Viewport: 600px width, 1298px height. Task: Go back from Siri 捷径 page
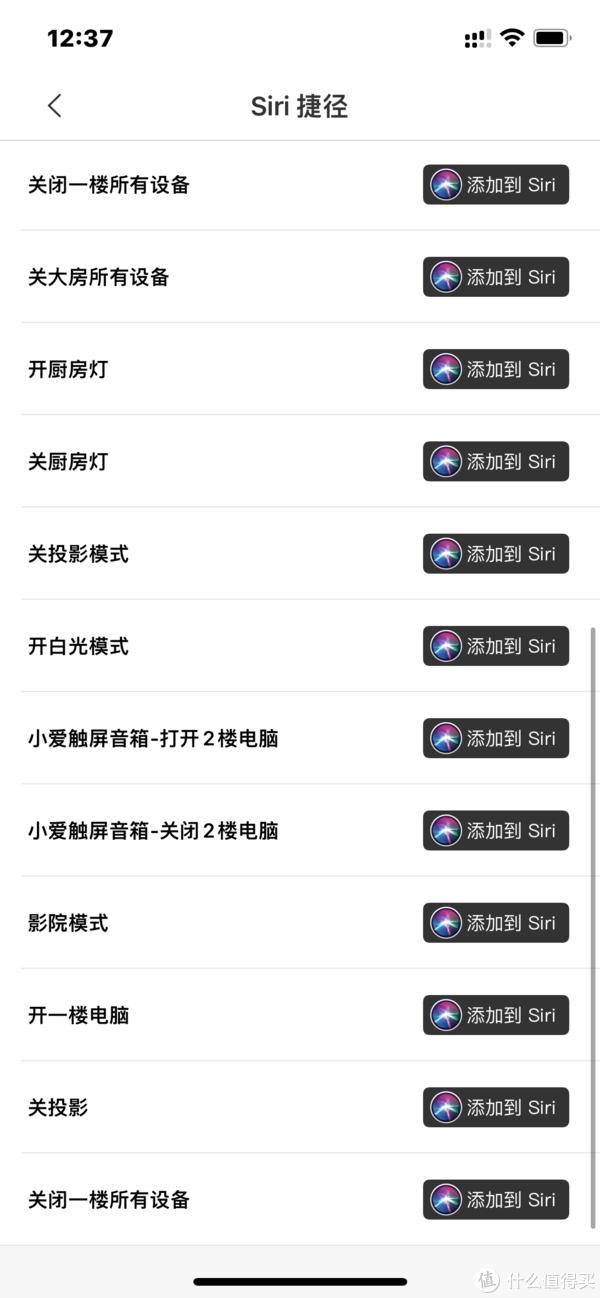pyautogui.click(x=55, y=106)
